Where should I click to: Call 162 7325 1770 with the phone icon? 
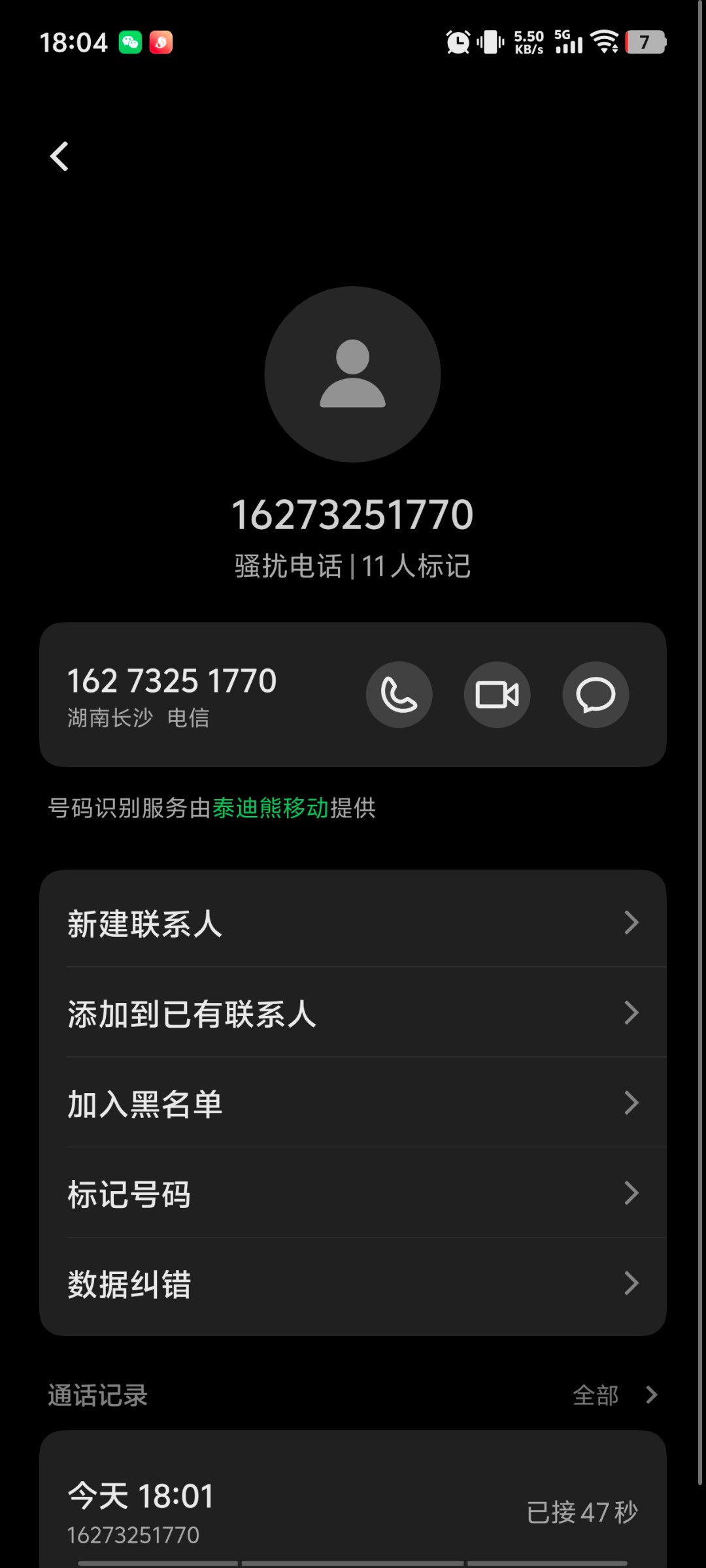[399, 694]
